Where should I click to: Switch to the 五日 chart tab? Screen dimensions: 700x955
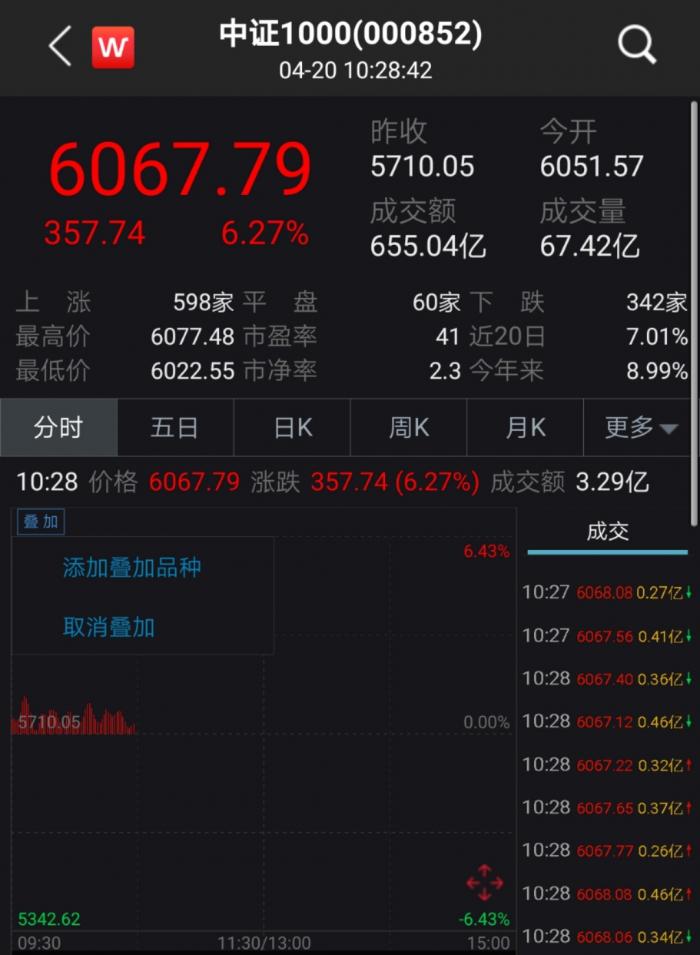pyautogui.click(x=174, y=428)
